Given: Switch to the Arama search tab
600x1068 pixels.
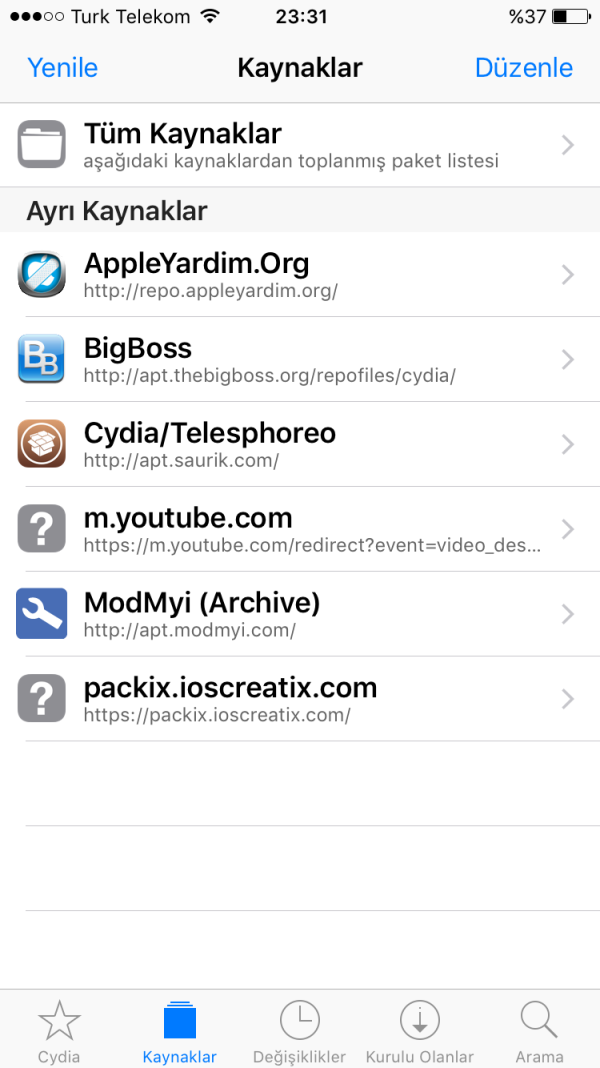Looking at the screenshot, I should coord(539,1032).
